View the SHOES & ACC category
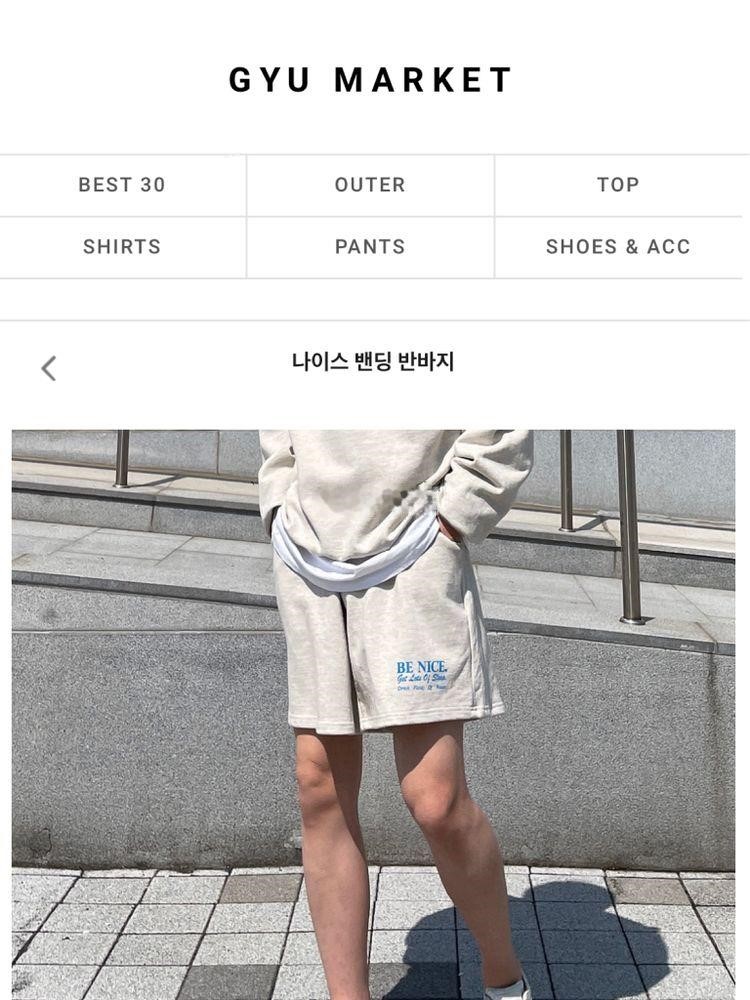Image resolution: width=750 pixels, height=1000 pixels. point(618,247)
